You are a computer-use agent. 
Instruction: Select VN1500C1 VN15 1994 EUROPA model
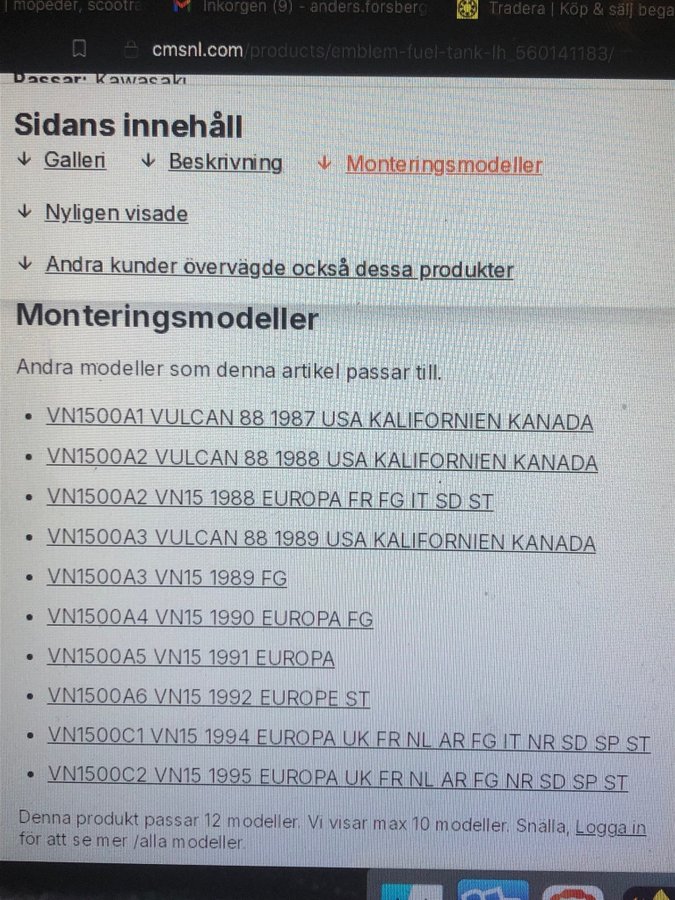pos(348,743)
